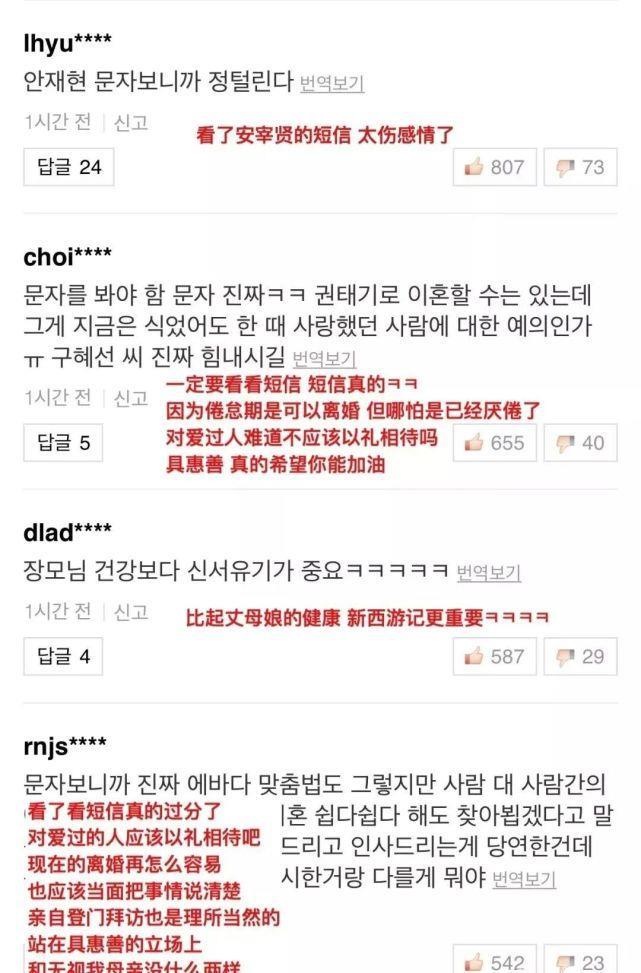Like rnjs's comment with 542 likes

tap(494, 962)
